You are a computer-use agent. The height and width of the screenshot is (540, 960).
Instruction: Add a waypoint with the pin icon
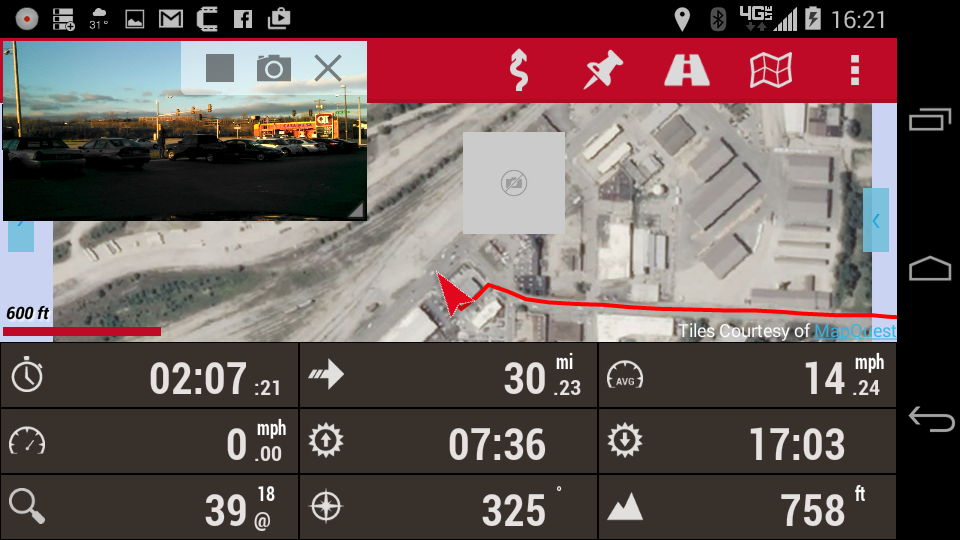(603, 70)
